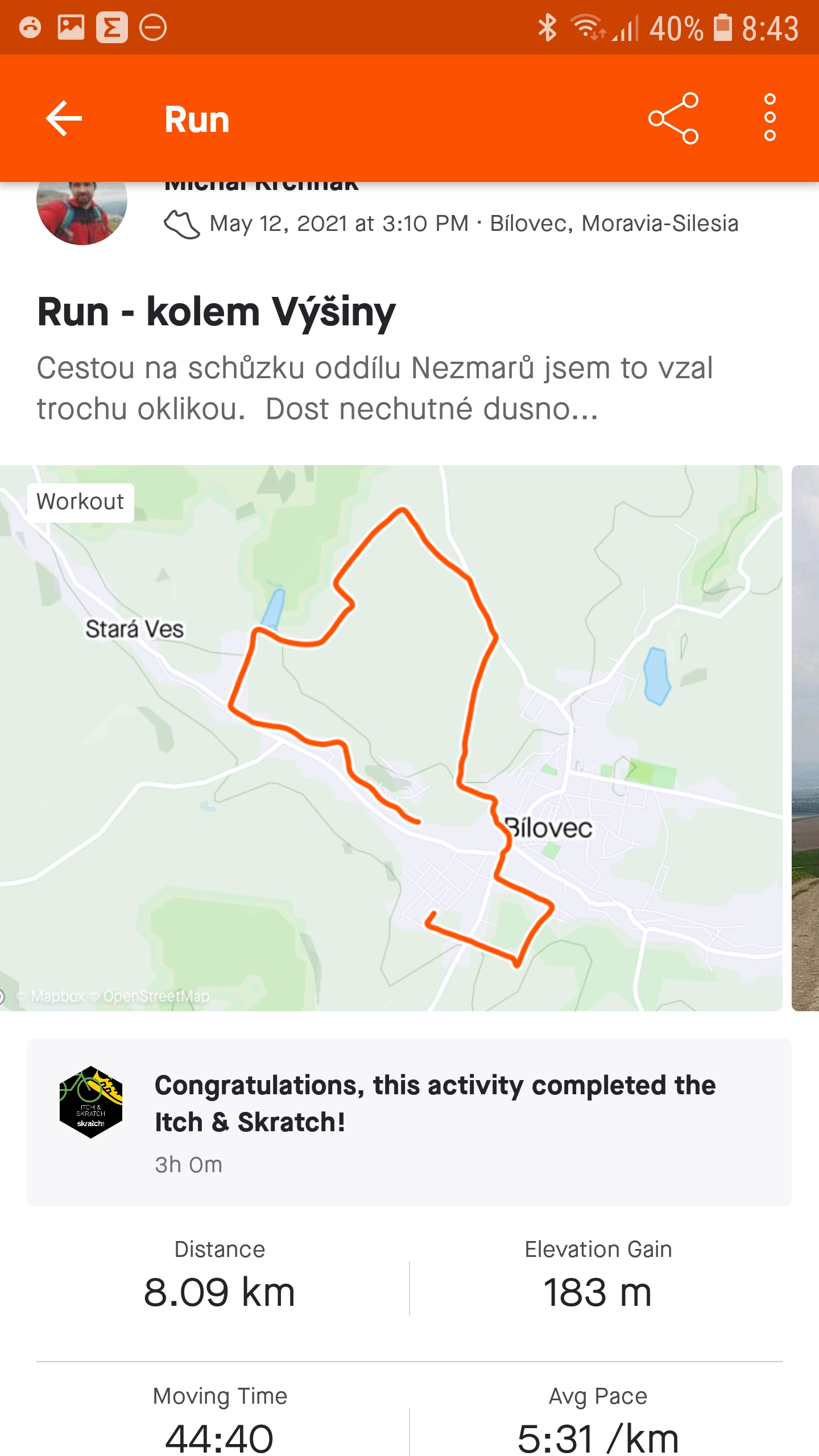The image size is (819, 1456).
Task: Go back using the arrow icon
Action: click(64, 118)
